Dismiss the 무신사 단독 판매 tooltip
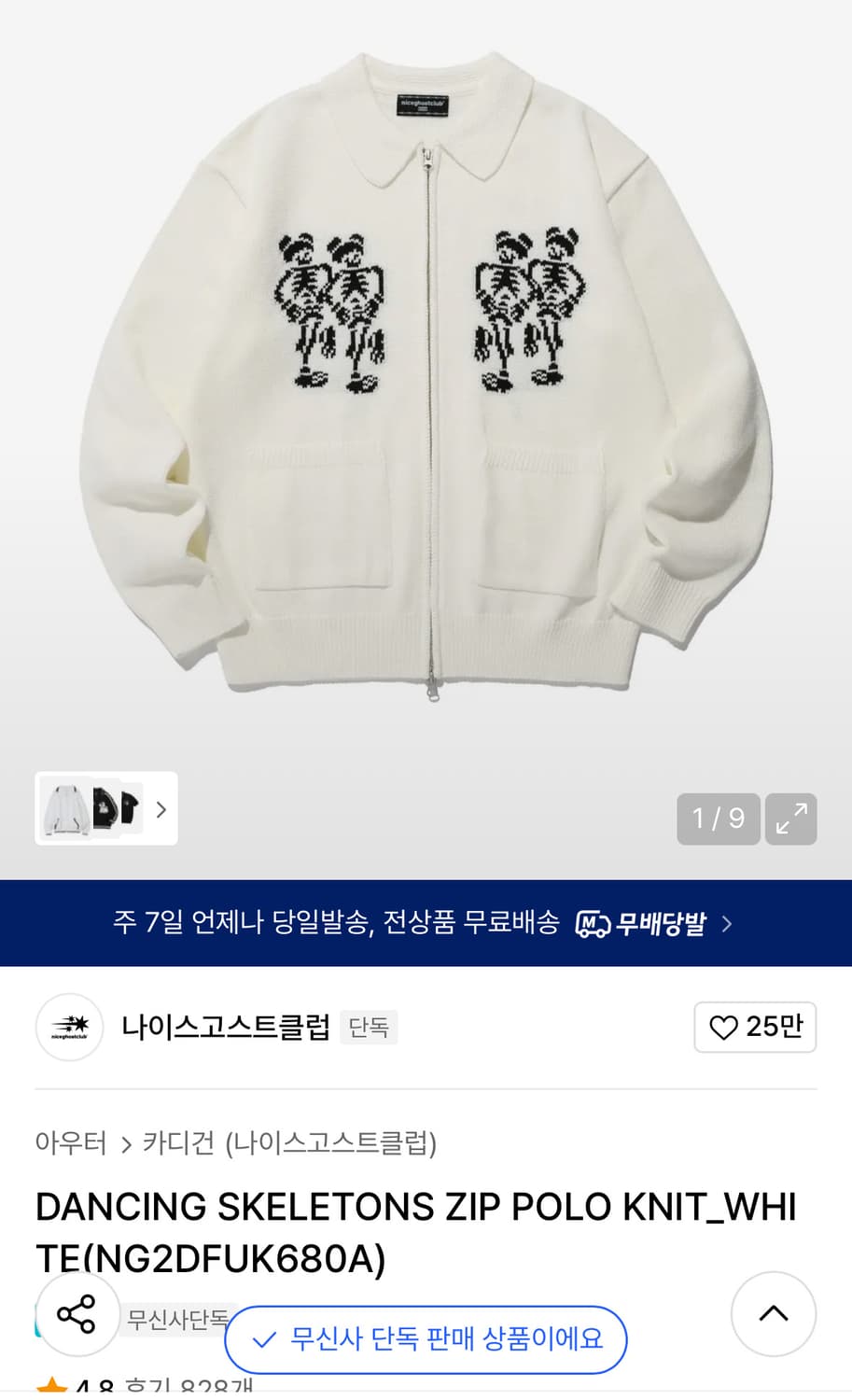Screen dimensions: 852x1400 [426, 1340]
